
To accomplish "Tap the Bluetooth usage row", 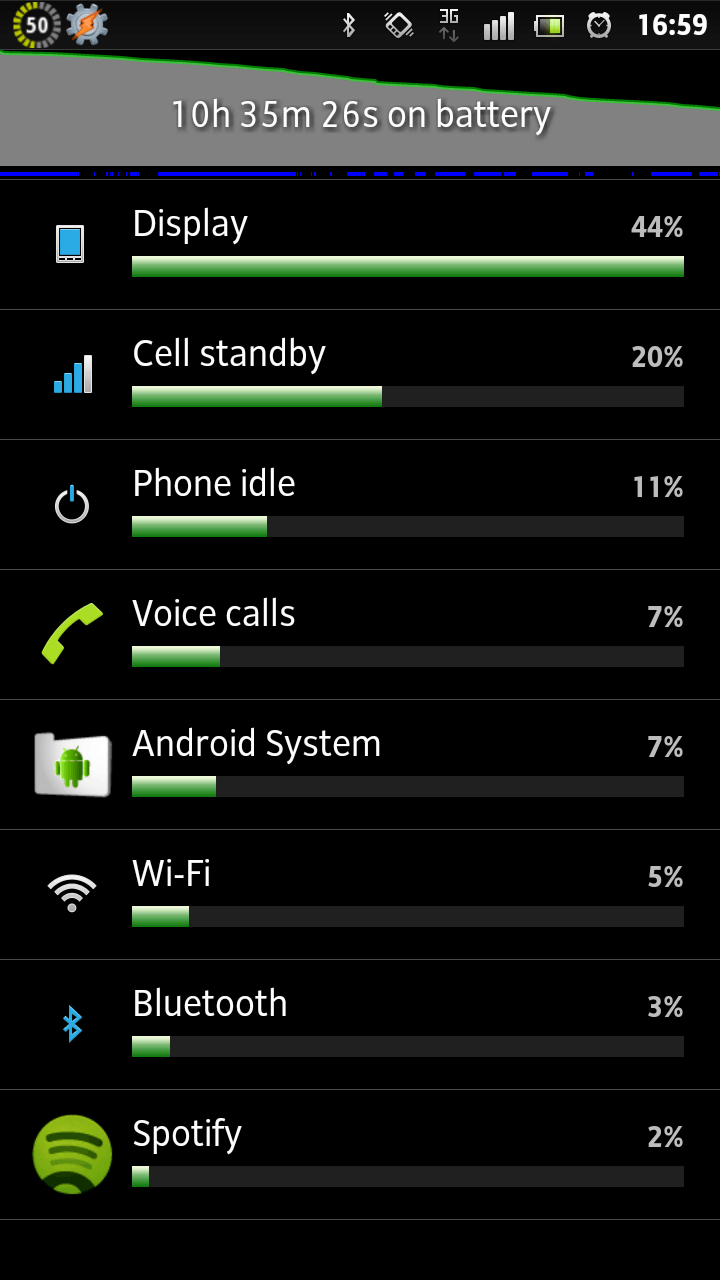I will click(x=360, y=1025).
